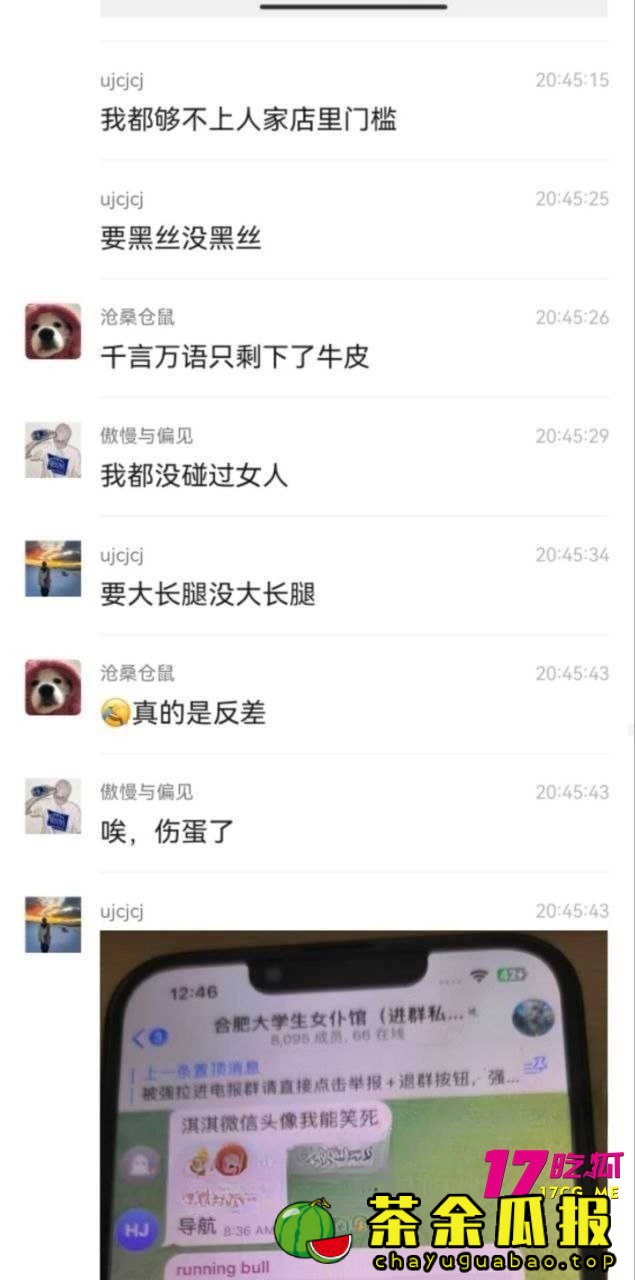This screenshot has width=635, height=1280.
Task: View ujcjcj's profile picture beside 要大长腿没大长腿
Action: point(53,569)
